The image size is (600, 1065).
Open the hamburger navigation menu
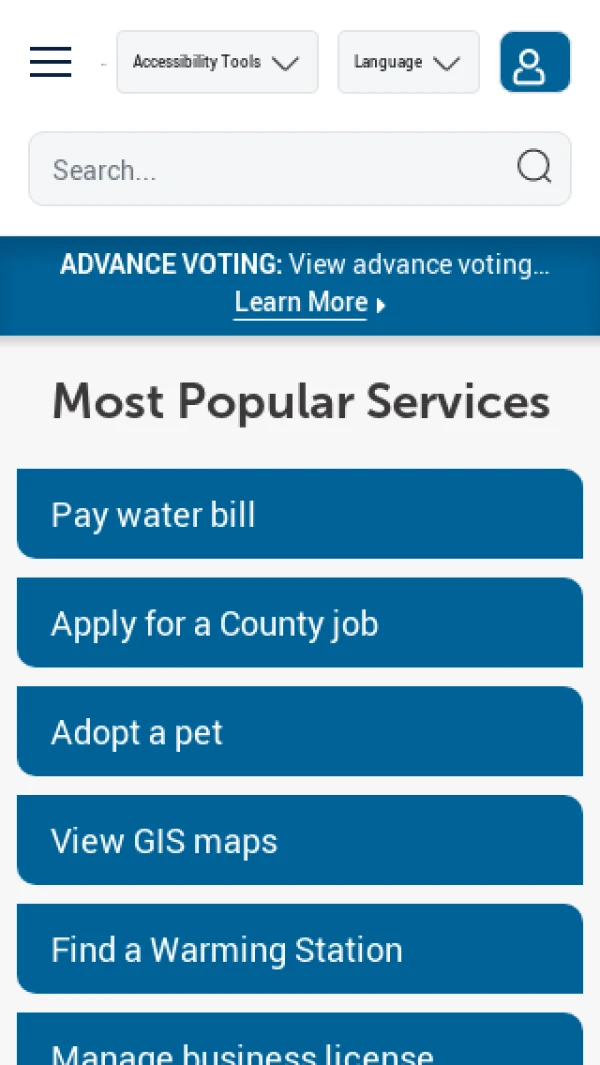click(x=50, y=62)
